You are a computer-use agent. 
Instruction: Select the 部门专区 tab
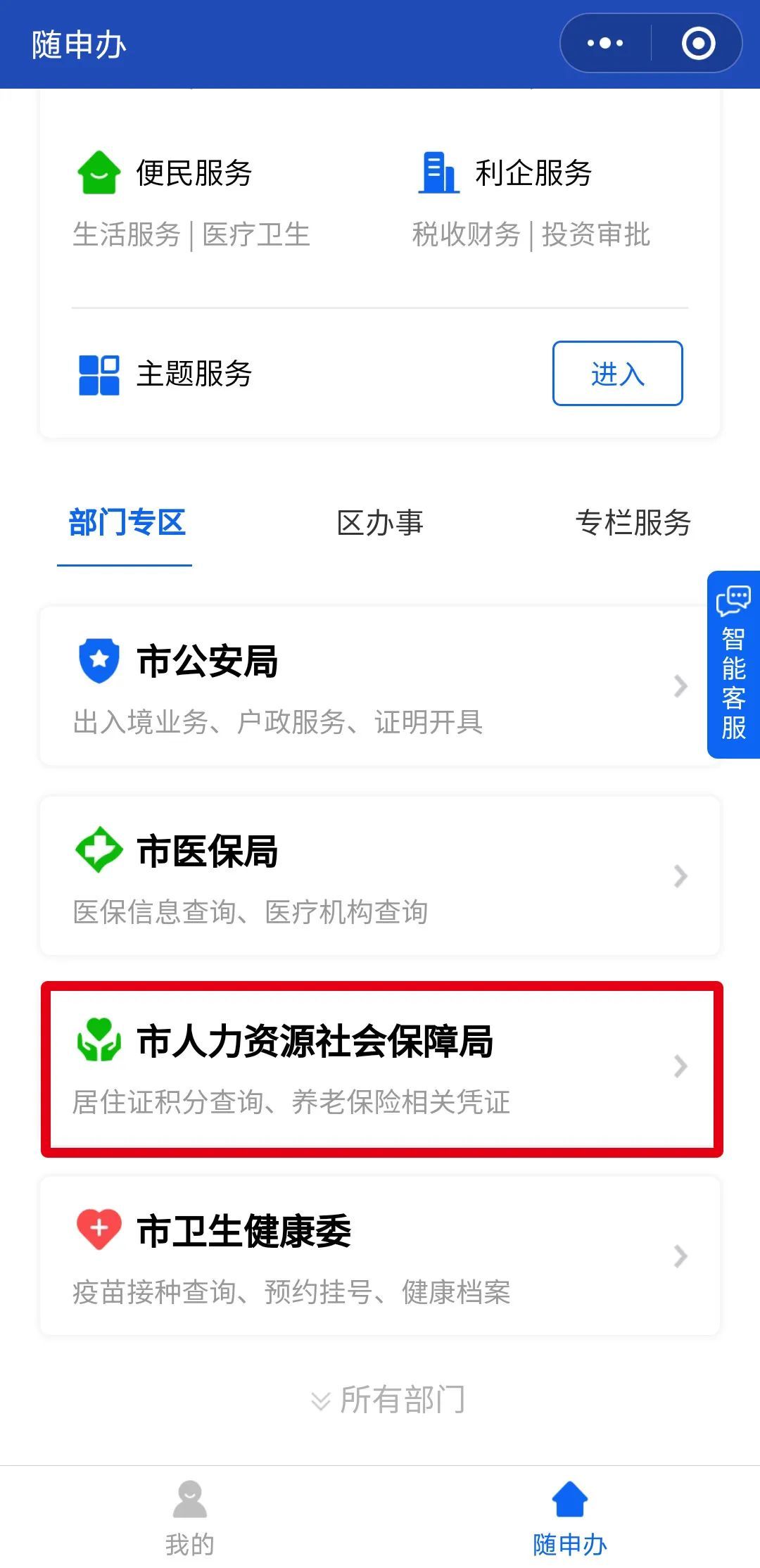tap(127, 523)
